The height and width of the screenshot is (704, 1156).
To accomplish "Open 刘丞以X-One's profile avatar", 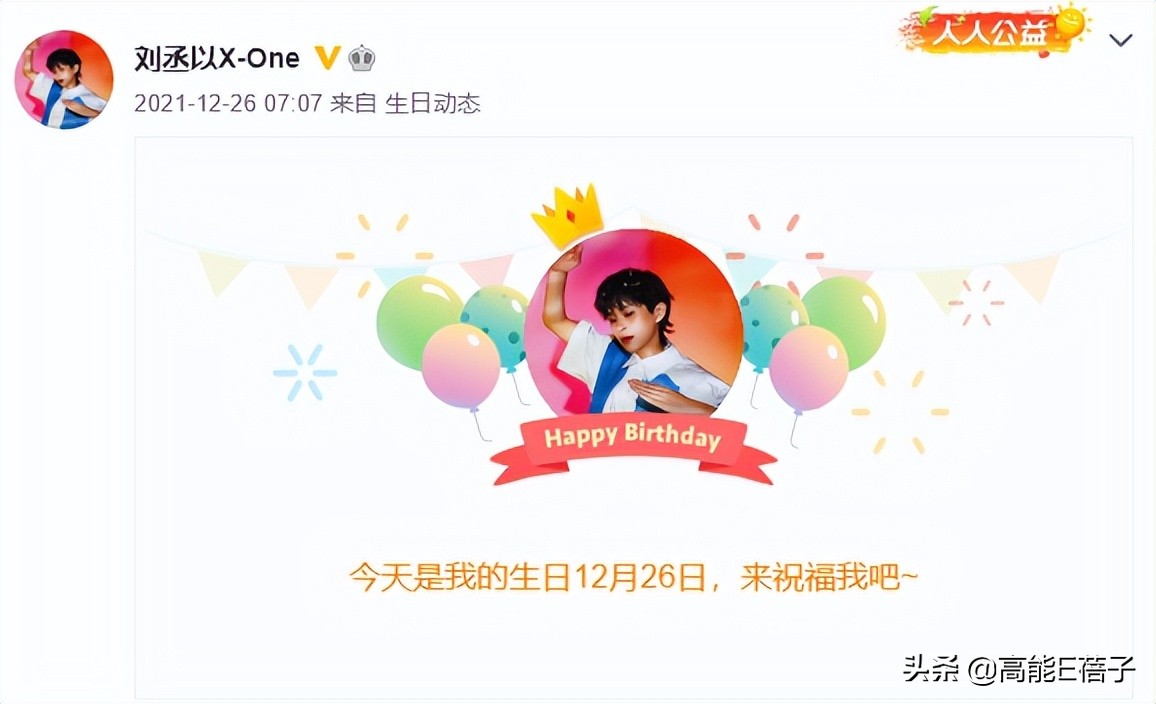I will coord(64,80).
